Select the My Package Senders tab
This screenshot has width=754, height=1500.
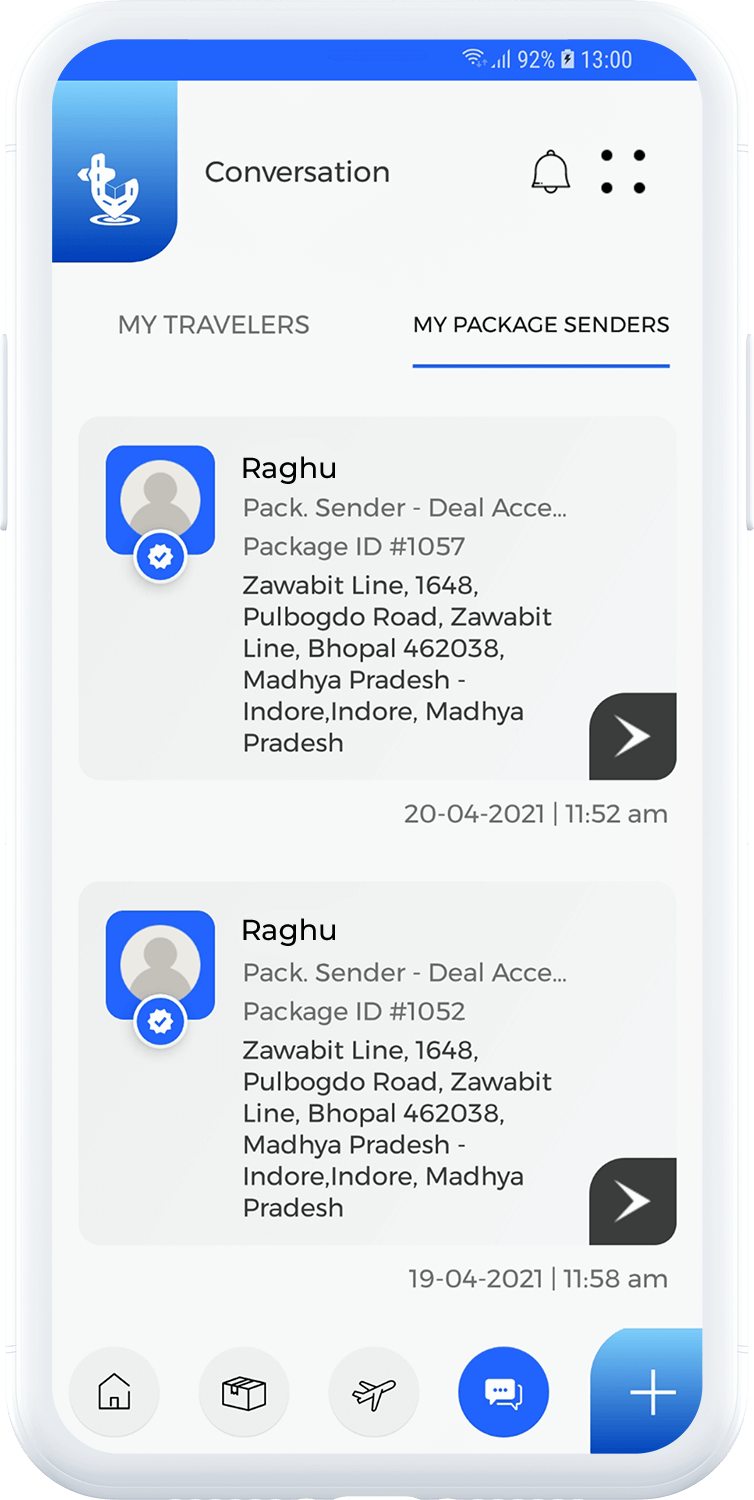[x=541, y=325]
